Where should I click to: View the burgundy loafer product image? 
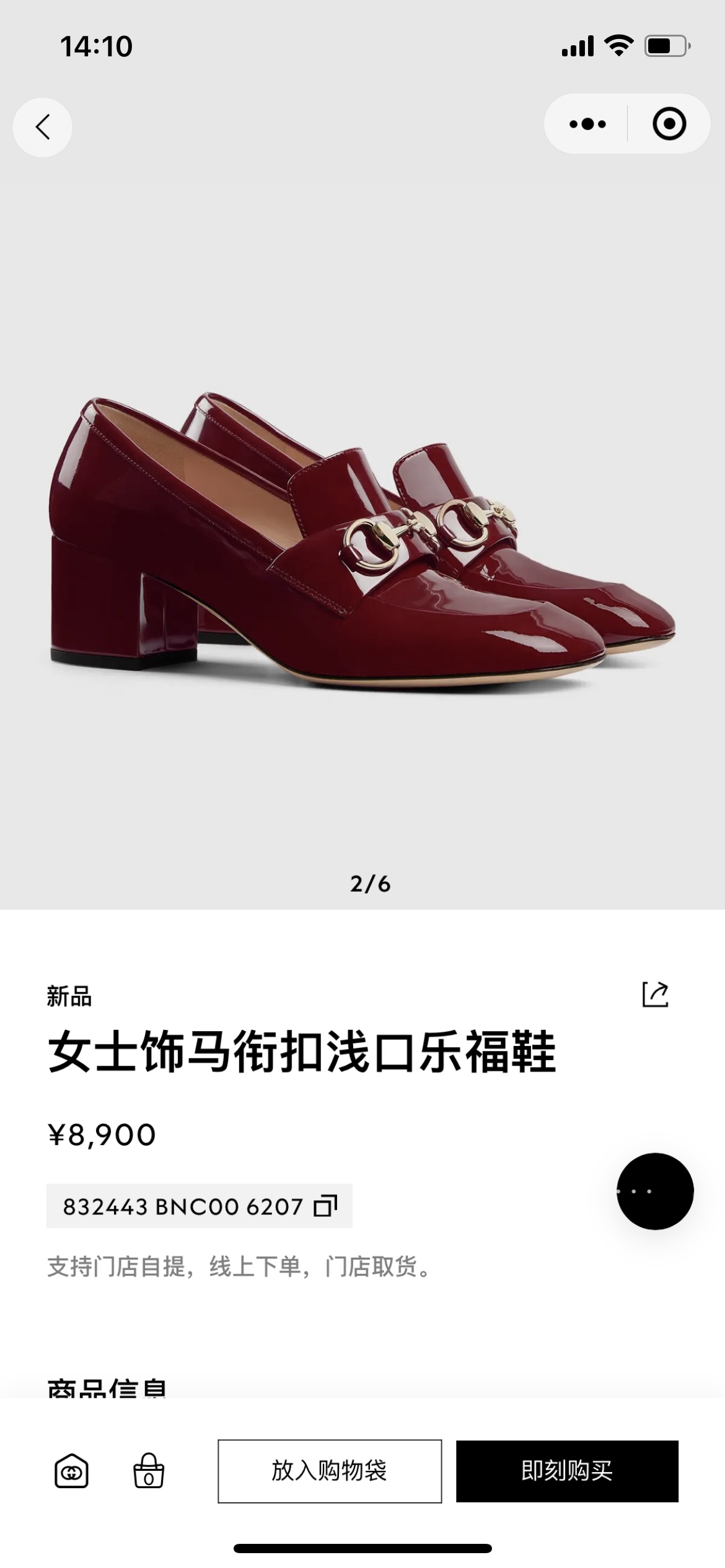362,545
